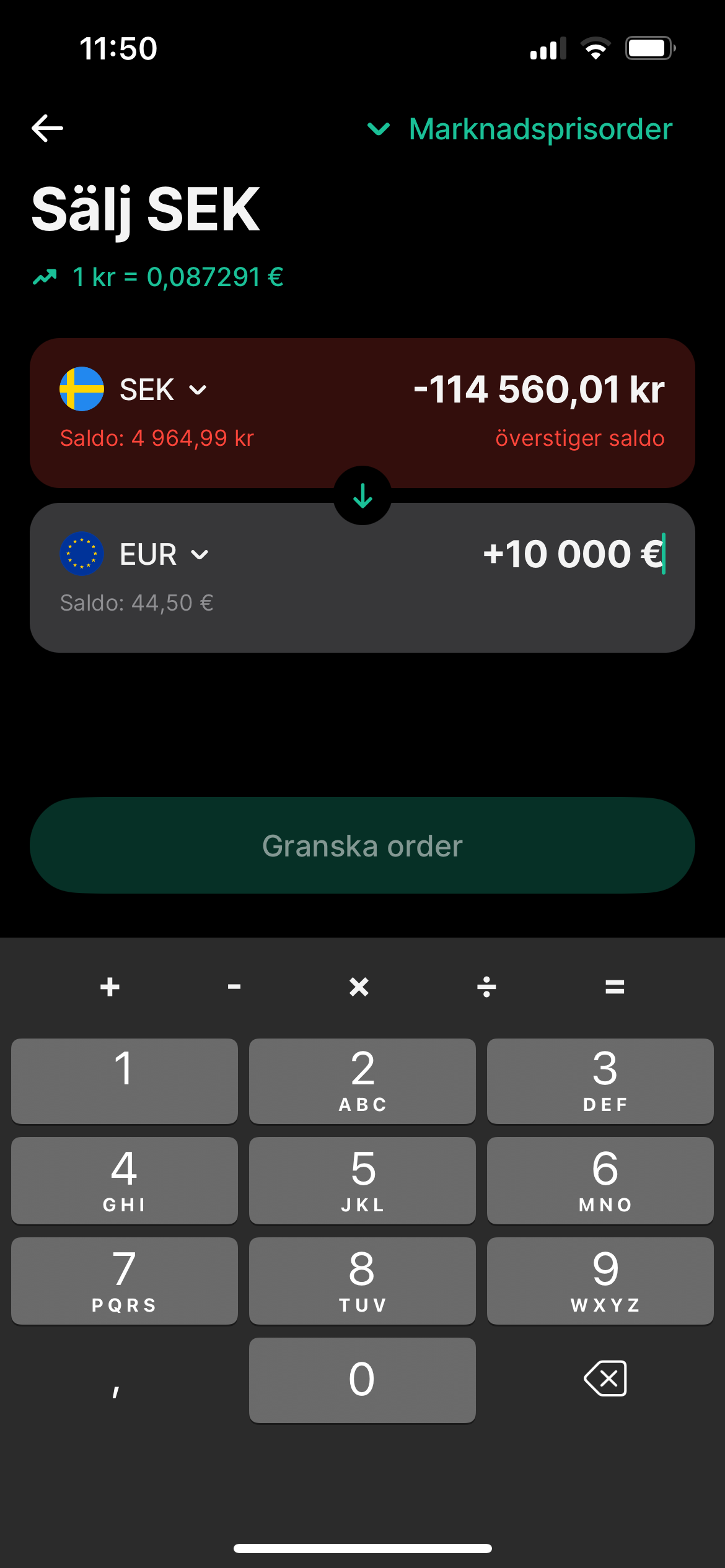Tap the plus operator key
The image size is (725, 1568).
click(x=110, y=987)
